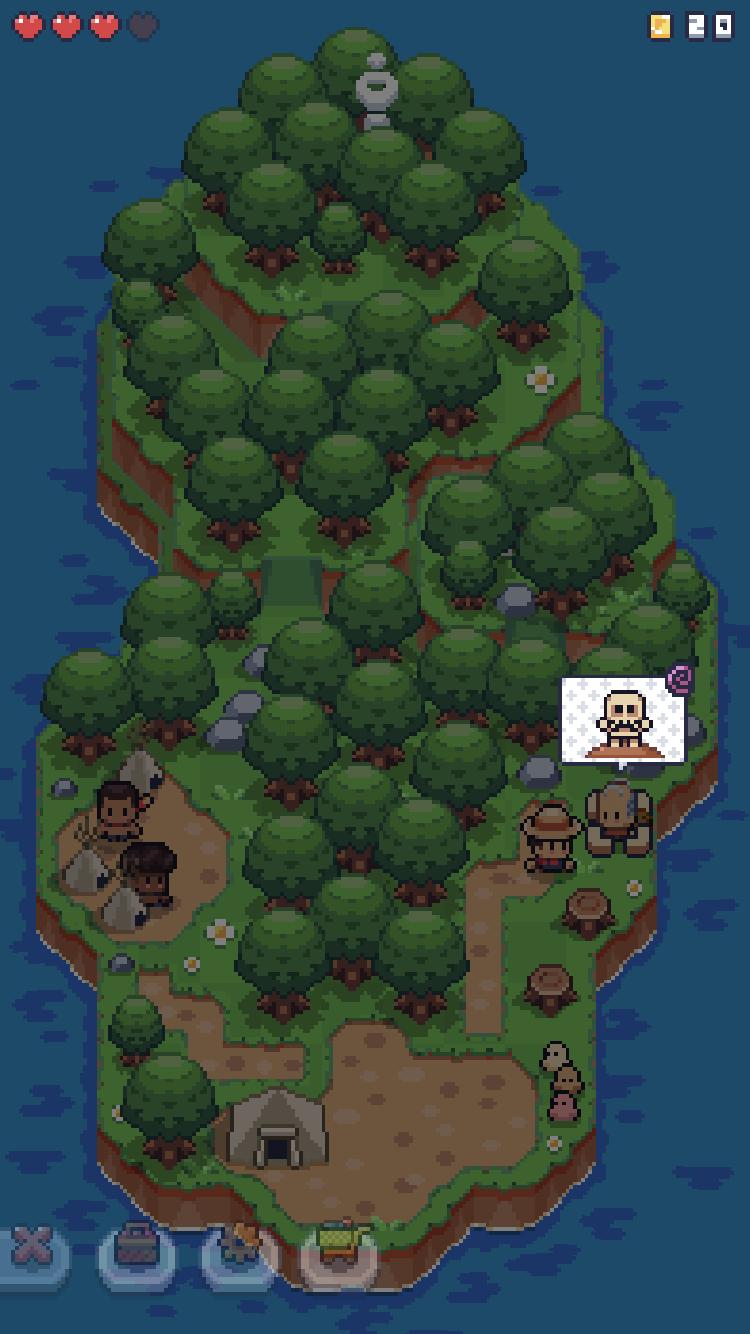Tap the shopping cart button
Viewport: 750px width, 1334px height.
click(x=340, y=1252)
